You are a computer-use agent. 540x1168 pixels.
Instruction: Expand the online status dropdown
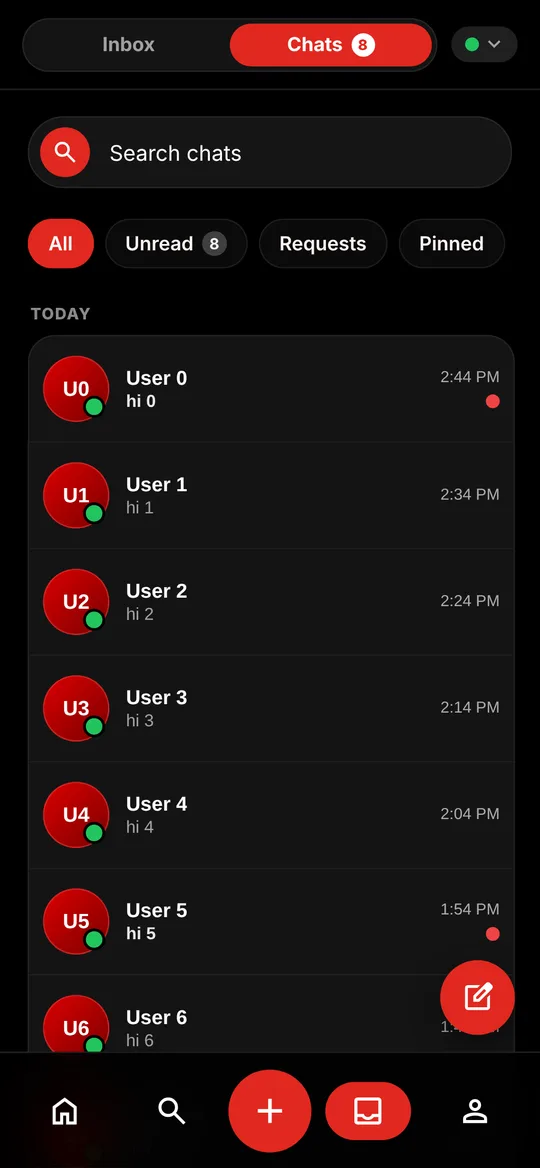[484, 45]
